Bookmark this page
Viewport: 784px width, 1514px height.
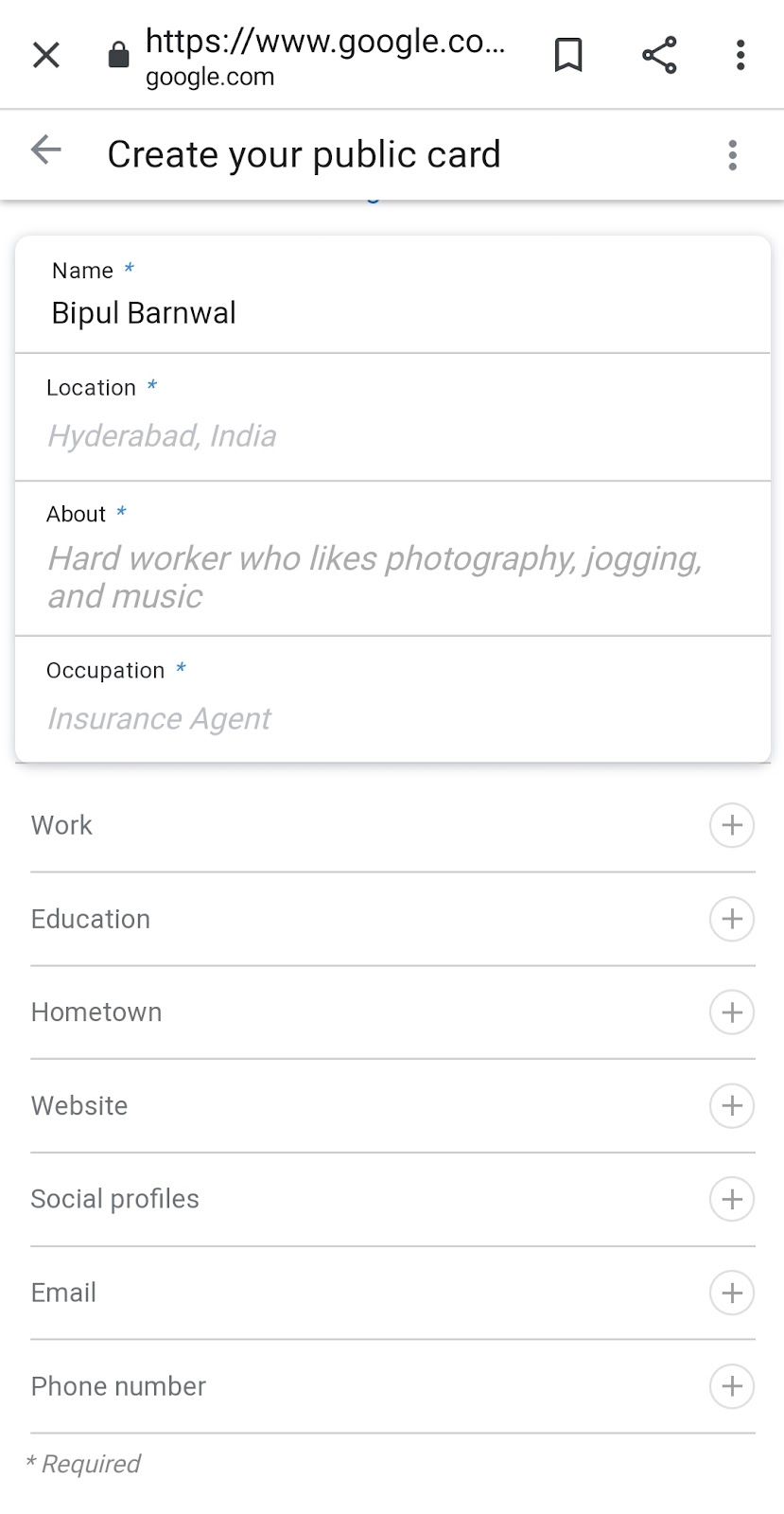point(567,55)
